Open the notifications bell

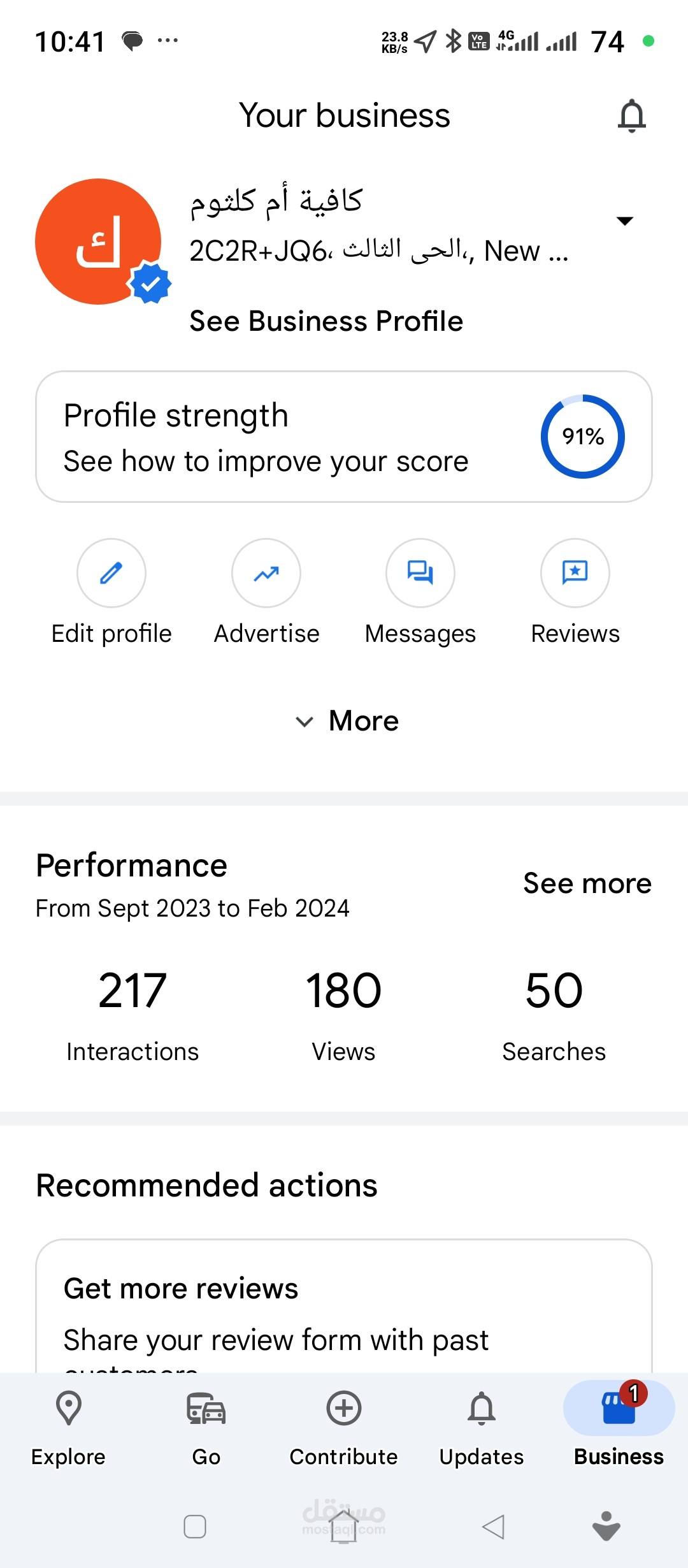[x=631, y=116]
